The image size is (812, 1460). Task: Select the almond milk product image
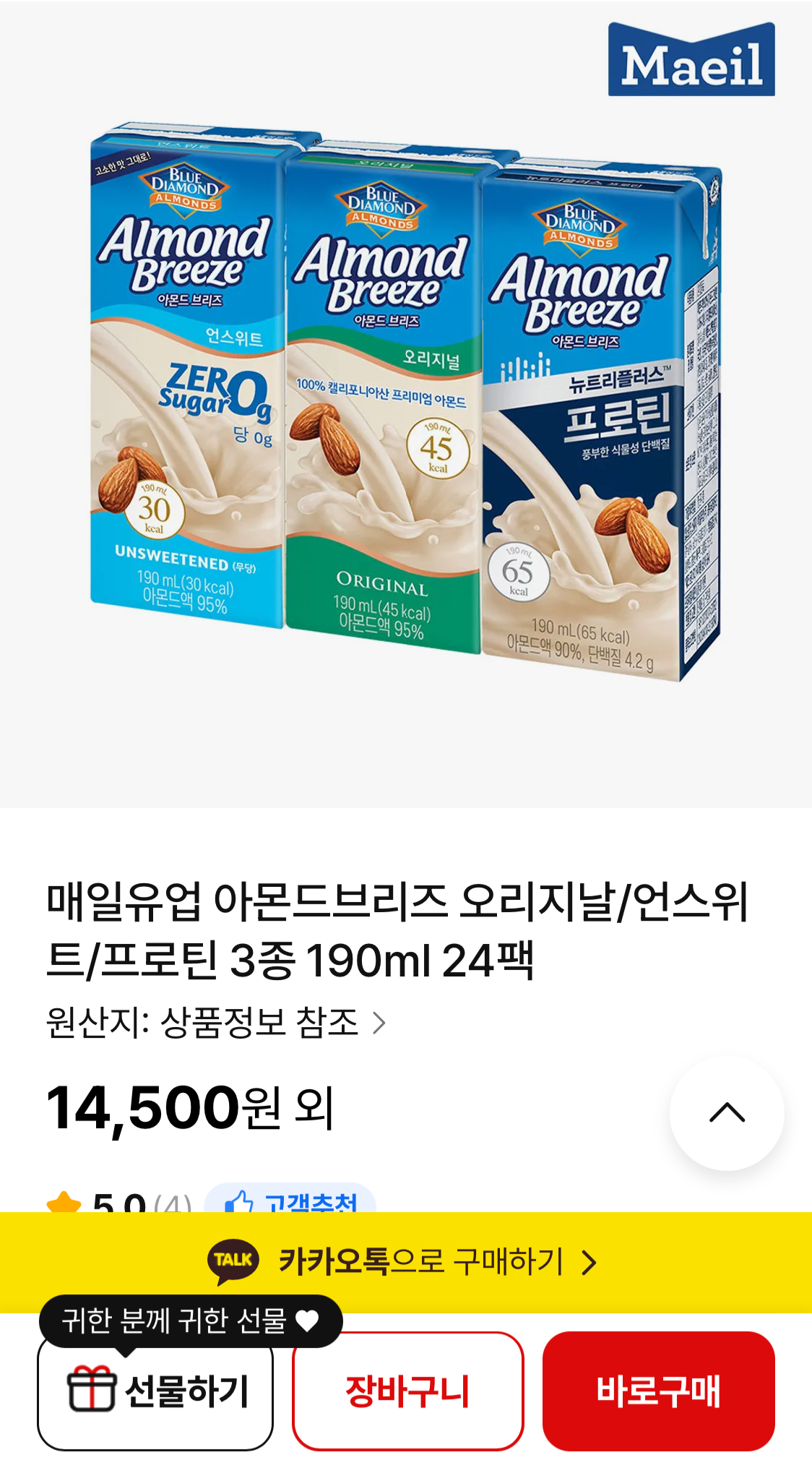tap(405, 405)
